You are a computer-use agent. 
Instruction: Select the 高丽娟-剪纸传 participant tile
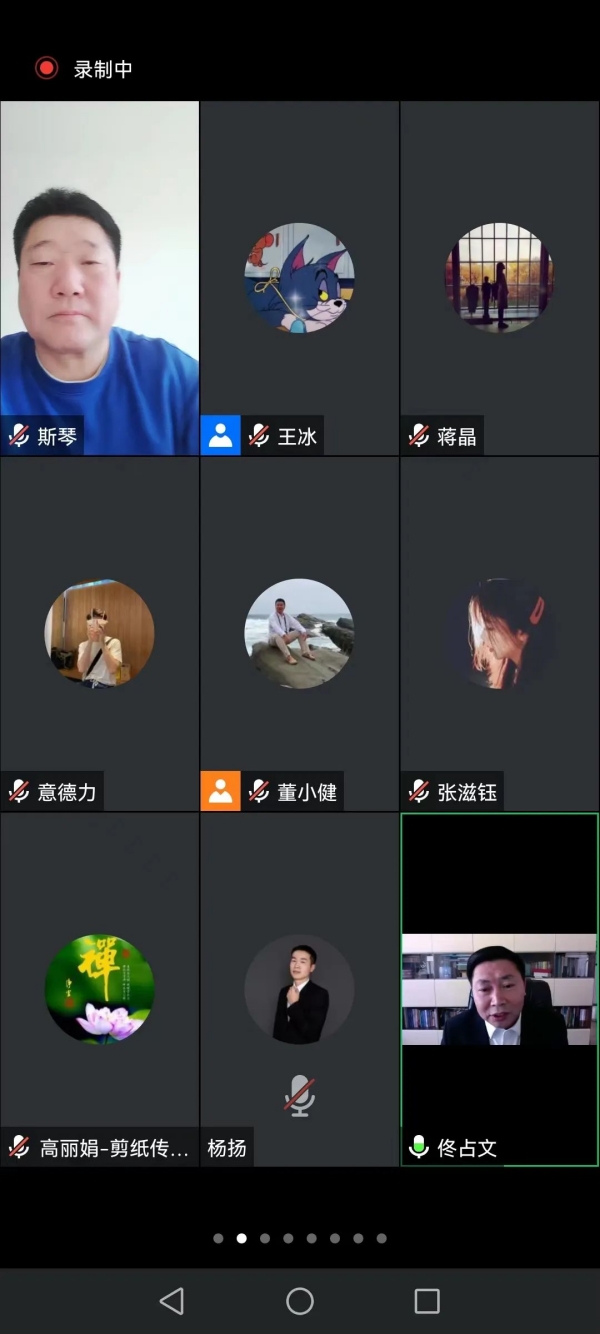[100, 990]
